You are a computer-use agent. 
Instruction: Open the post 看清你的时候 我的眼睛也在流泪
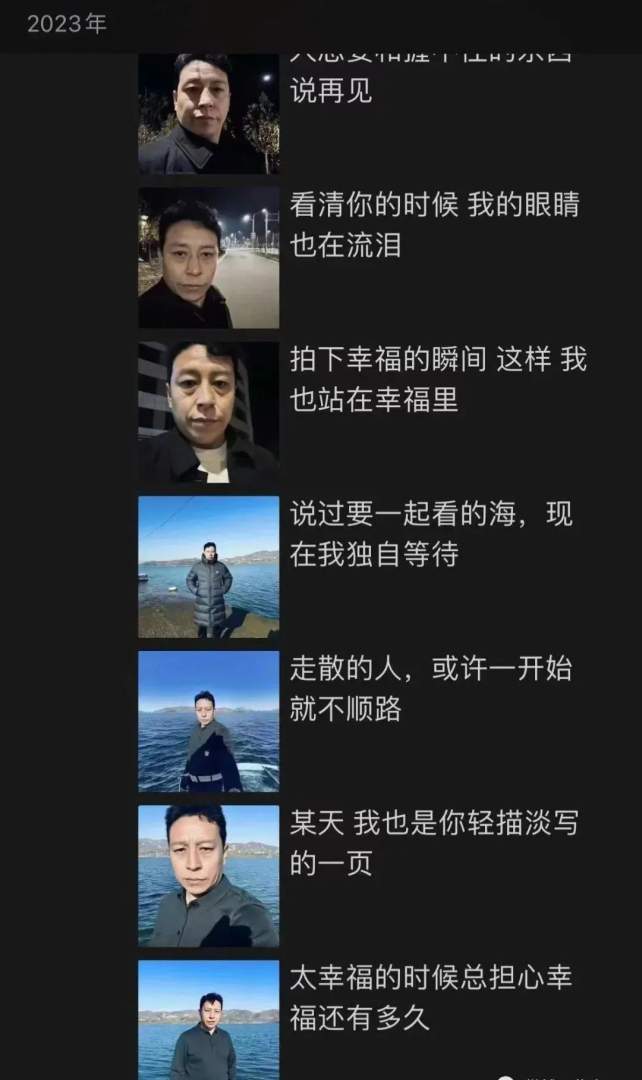click(x=209, y=257)
